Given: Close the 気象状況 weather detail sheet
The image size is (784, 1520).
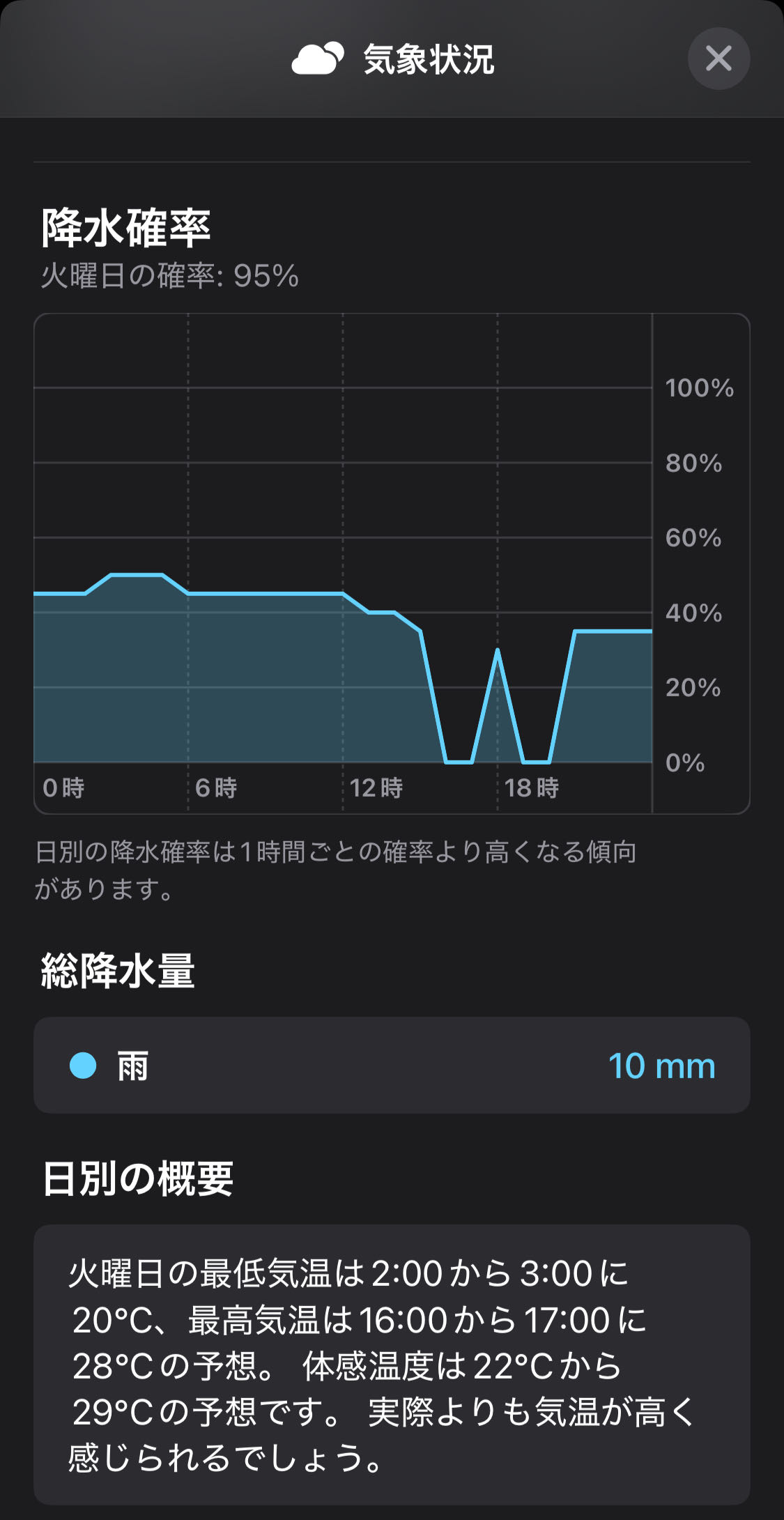Looking at the screenshot, I should (x=718, y=59).
